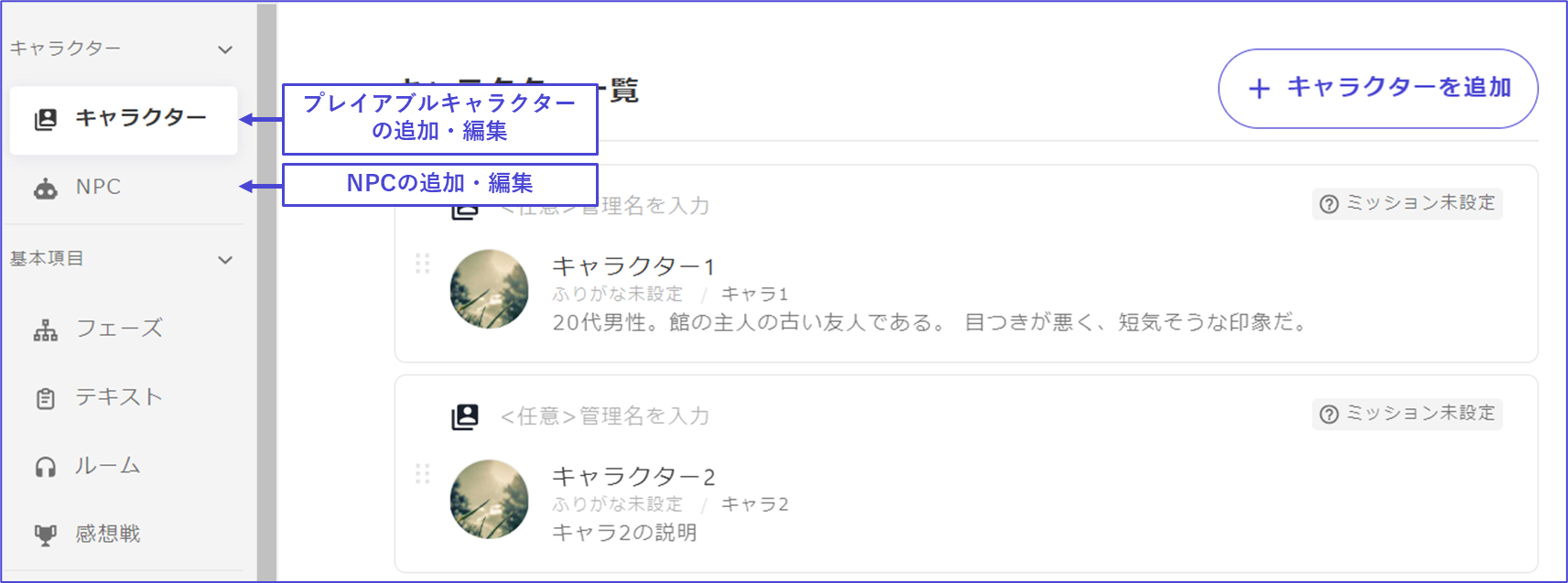Add a new character with キャラクターを追加
The image size is (1568, 583).
1378,88
